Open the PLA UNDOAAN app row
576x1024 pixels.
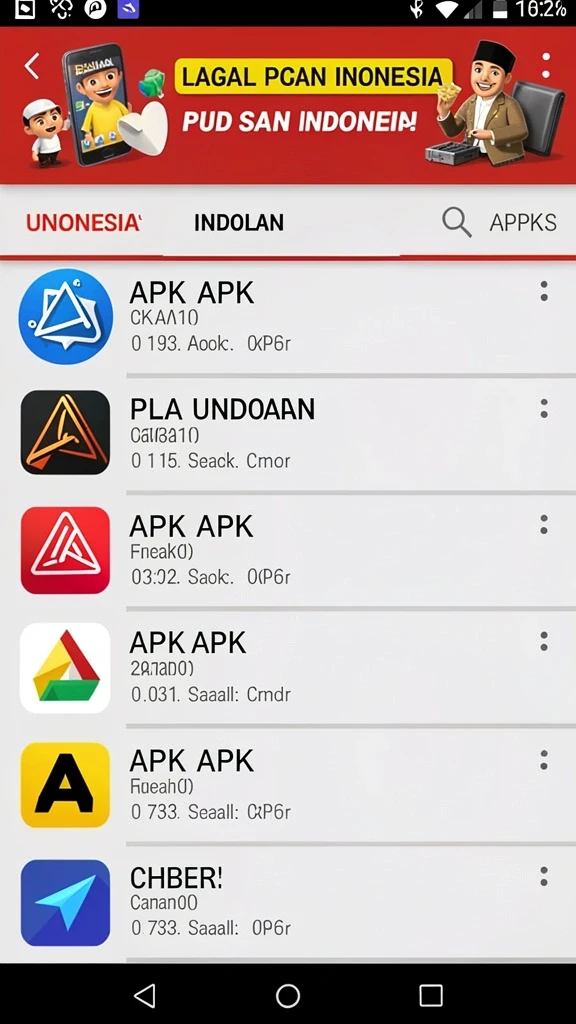pyautogui.click(x=288, y=434)
